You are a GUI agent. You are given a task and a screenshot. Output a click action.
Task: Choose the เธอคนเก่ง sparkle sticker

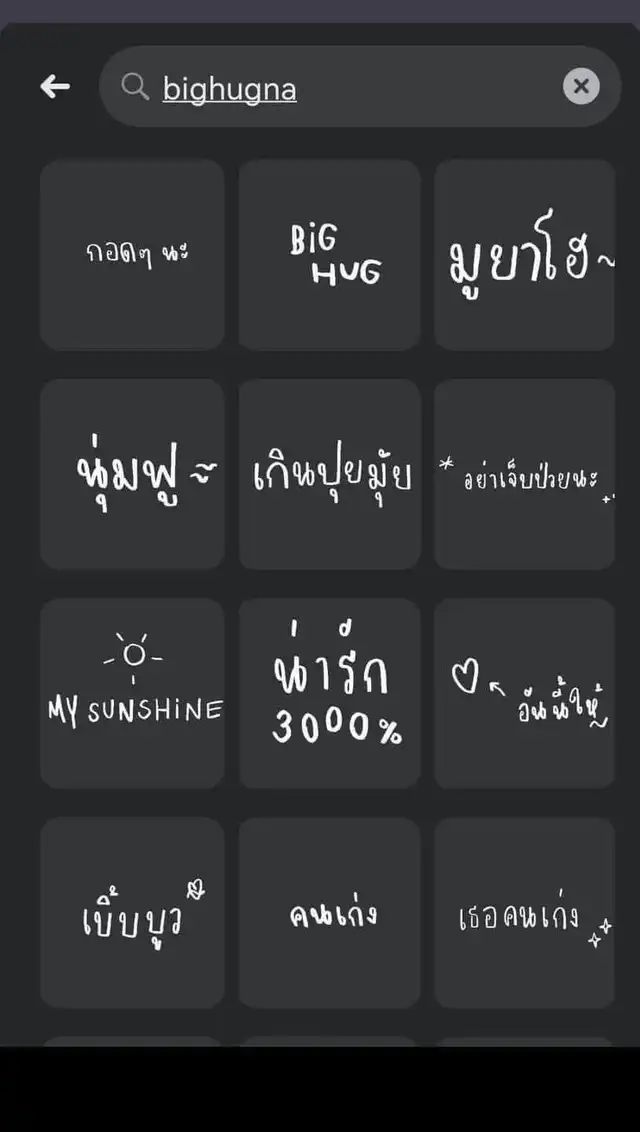[525, 913]
